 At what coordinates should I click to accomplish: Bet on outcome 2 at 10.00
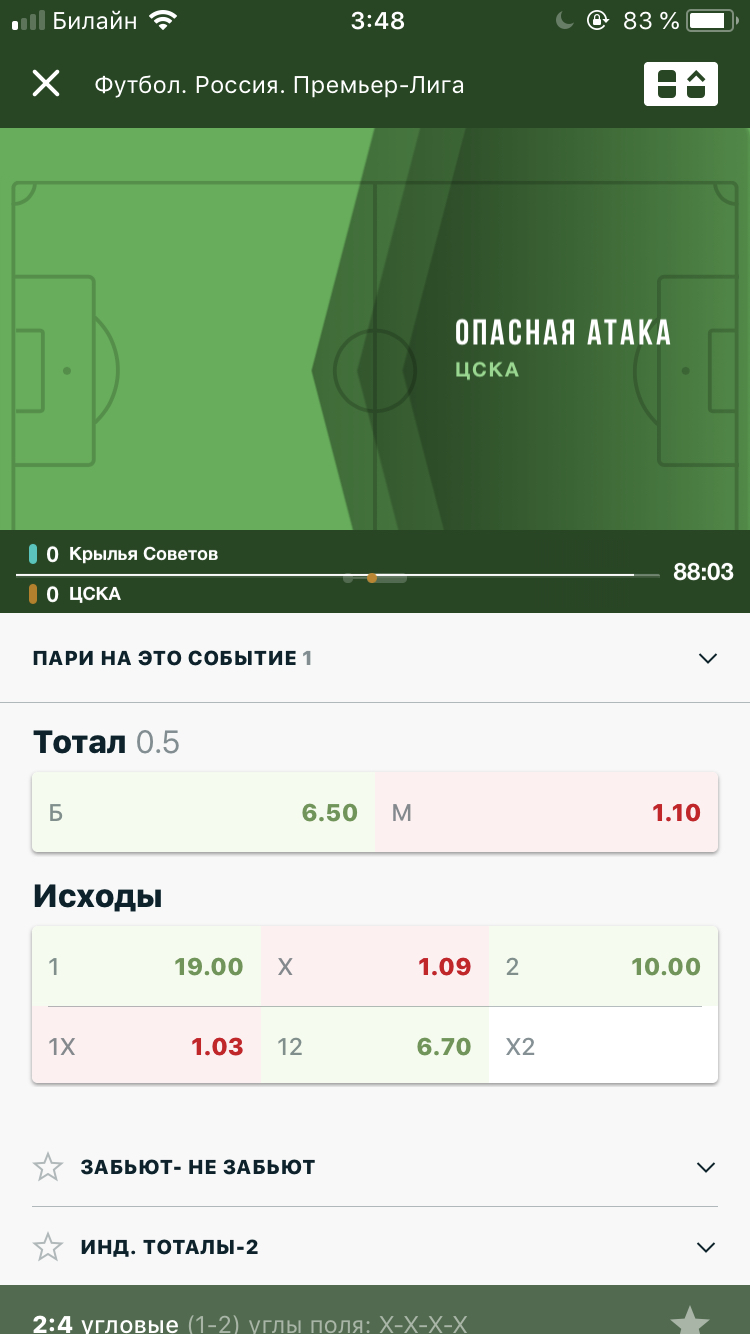[x=603, y=966]
